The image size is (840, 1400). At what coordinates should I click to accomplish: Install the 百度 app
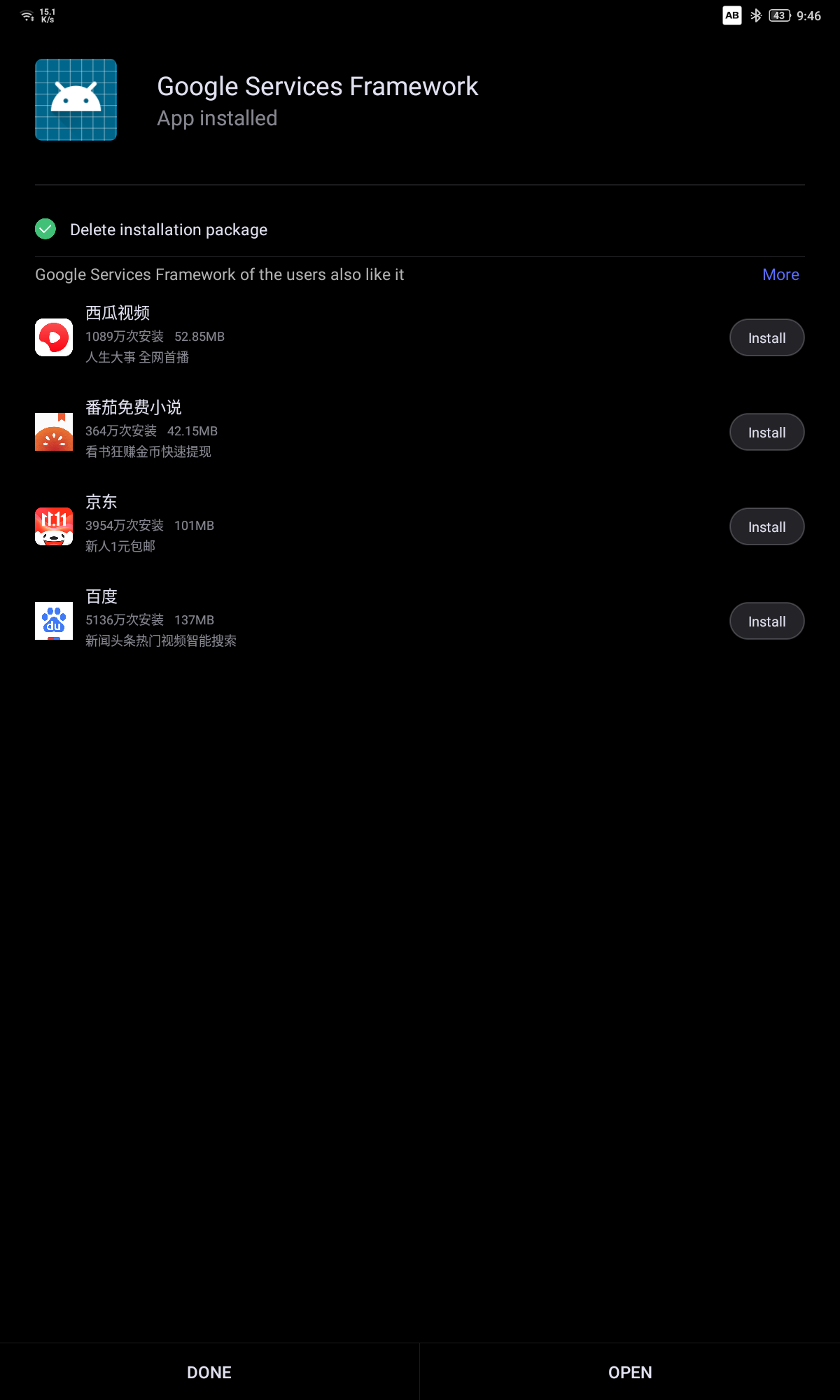(x=766, y=621)
